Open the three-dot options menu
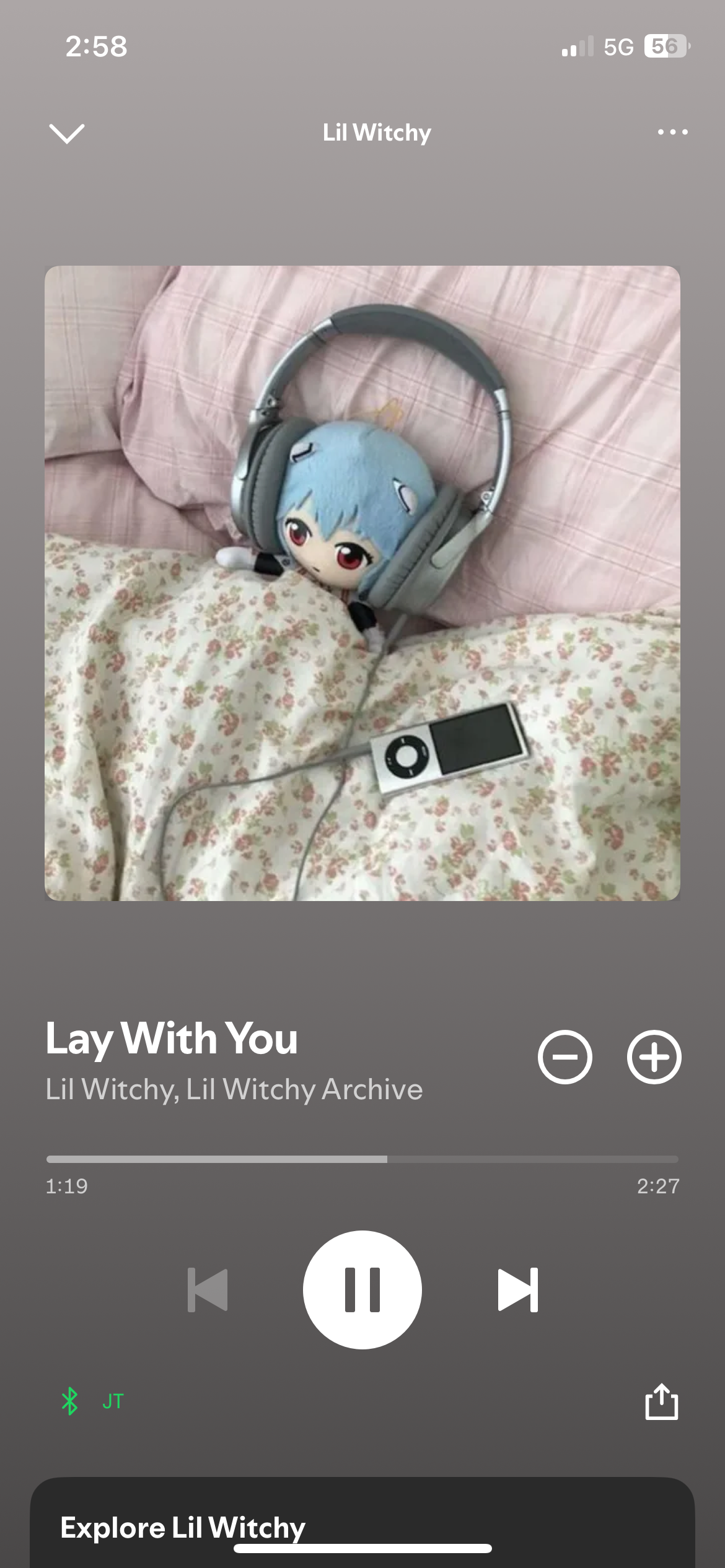725x1568 pixels. tap(672, 132)
